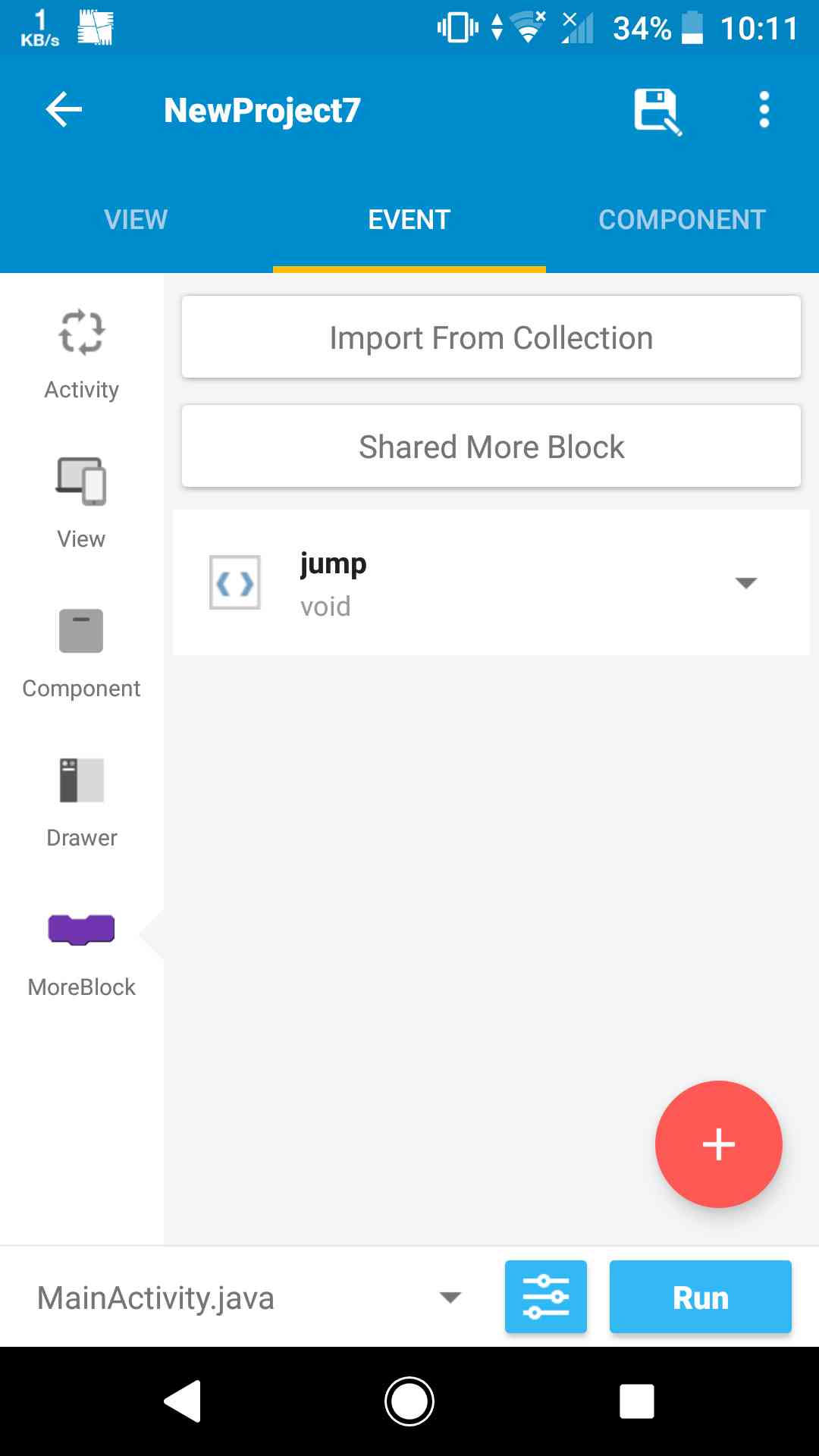Tap the save project icon

click(x=657, y=111)
